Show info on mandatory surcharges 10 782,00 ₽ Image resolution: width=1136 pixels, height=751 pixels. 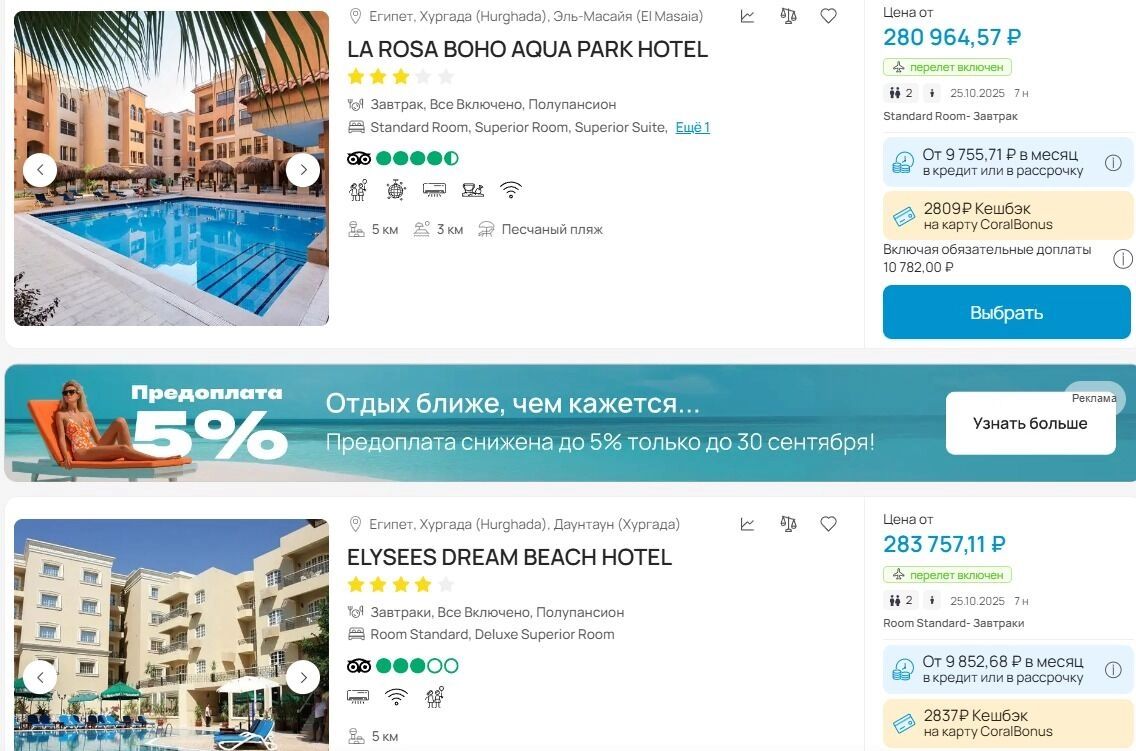click(1123, 259)
